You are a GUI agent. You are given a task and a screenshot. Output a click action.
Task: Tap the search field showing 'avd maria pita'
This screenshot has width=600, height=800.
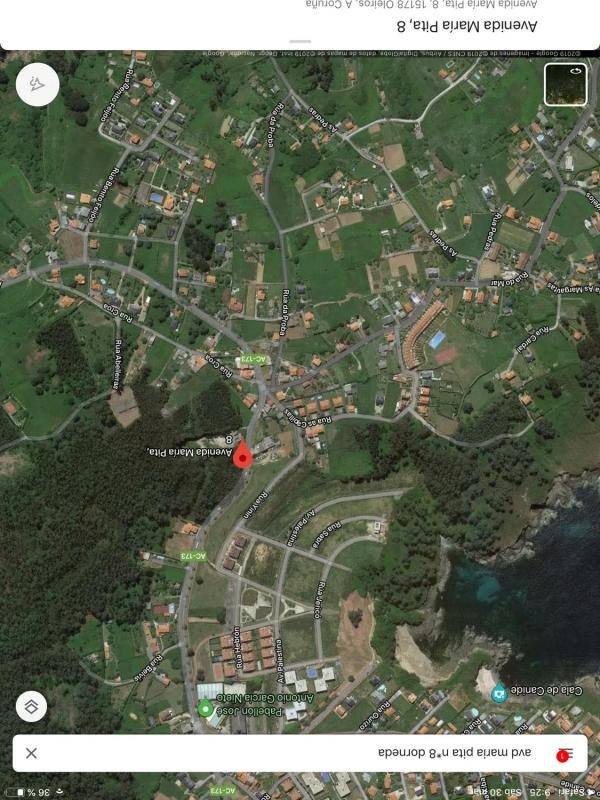tap(300, 753)
